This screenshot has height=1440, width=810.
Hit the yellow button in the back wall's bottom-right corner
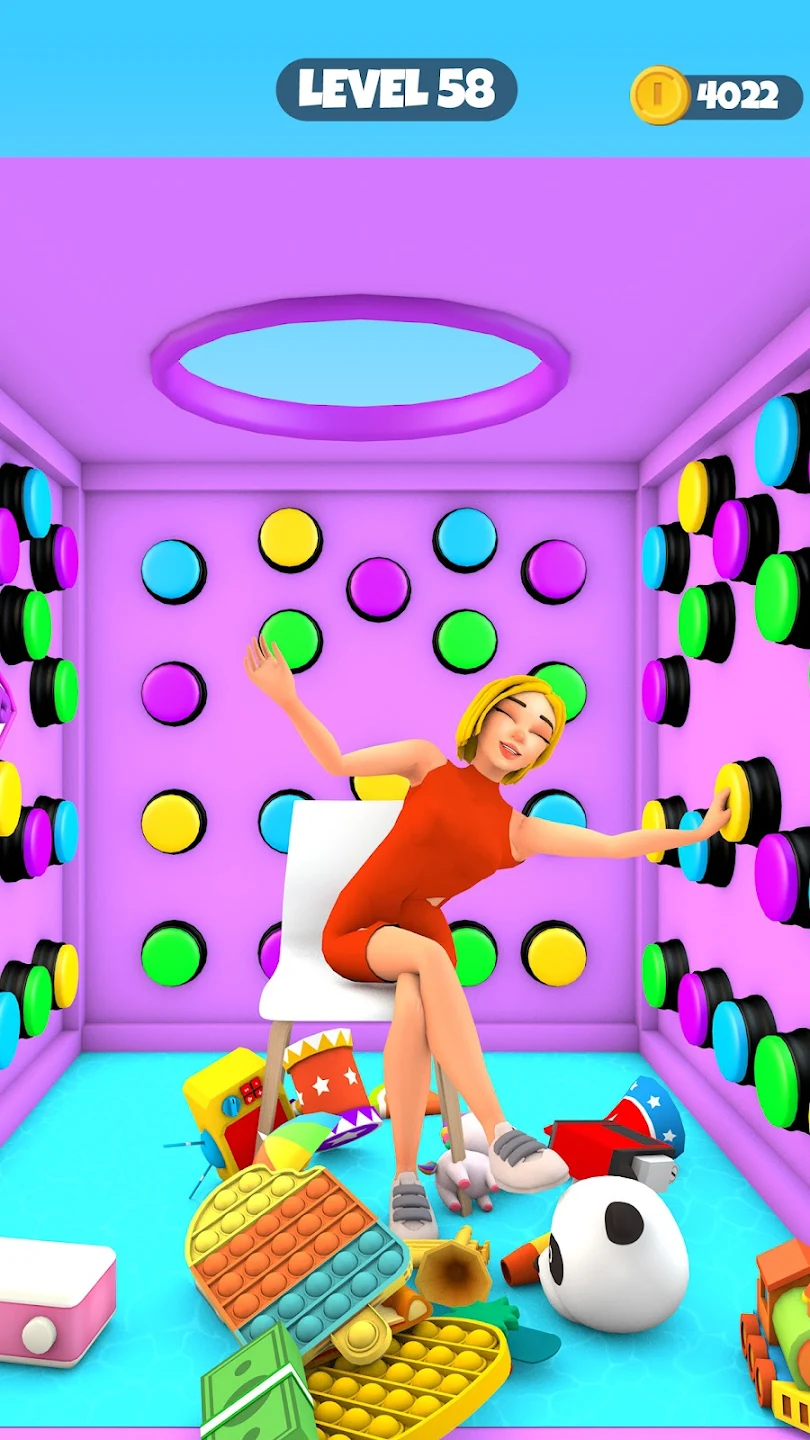coord(553,953)
